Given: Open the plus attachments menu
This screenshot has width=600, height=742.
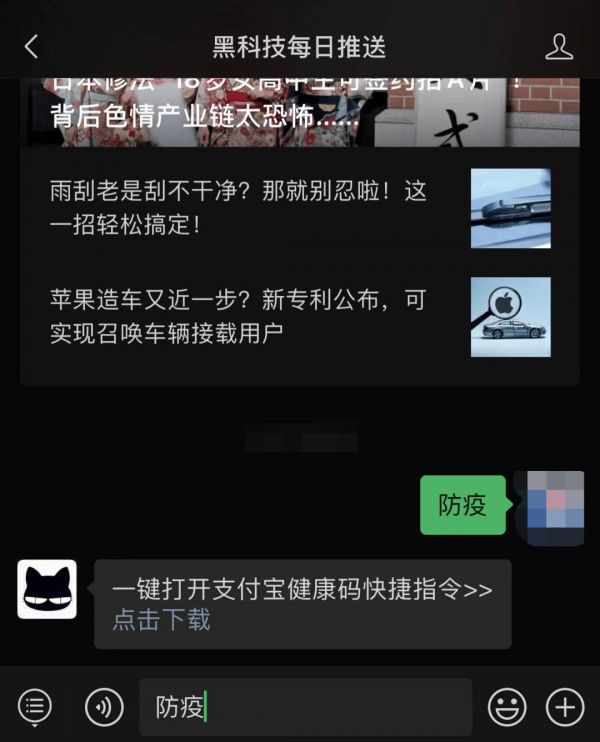Looking at the screenshot, I should (565, 707).
